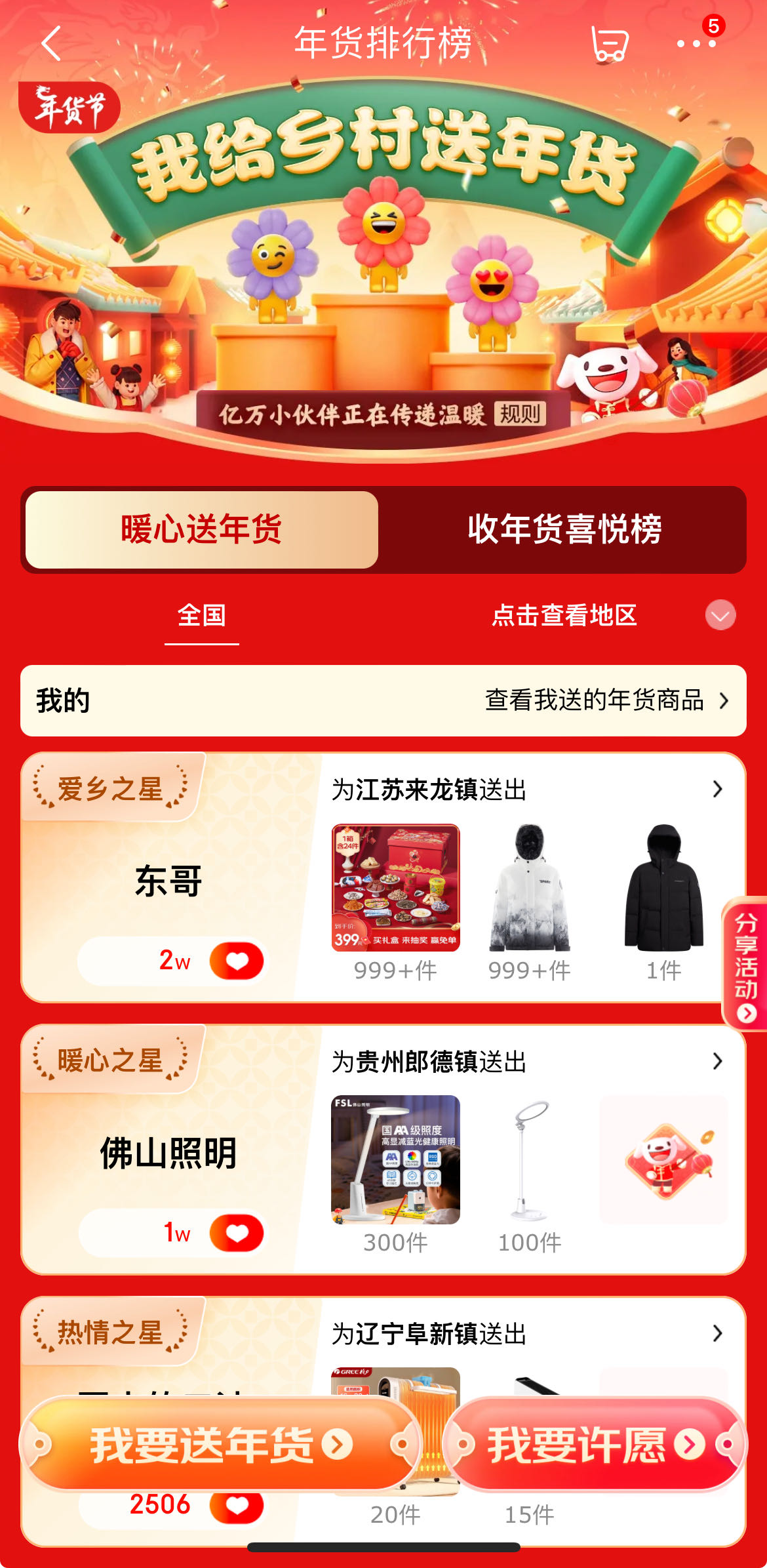Open the three-dot overflow menu
Screen dimensions: 767x1568
[696, 43]
